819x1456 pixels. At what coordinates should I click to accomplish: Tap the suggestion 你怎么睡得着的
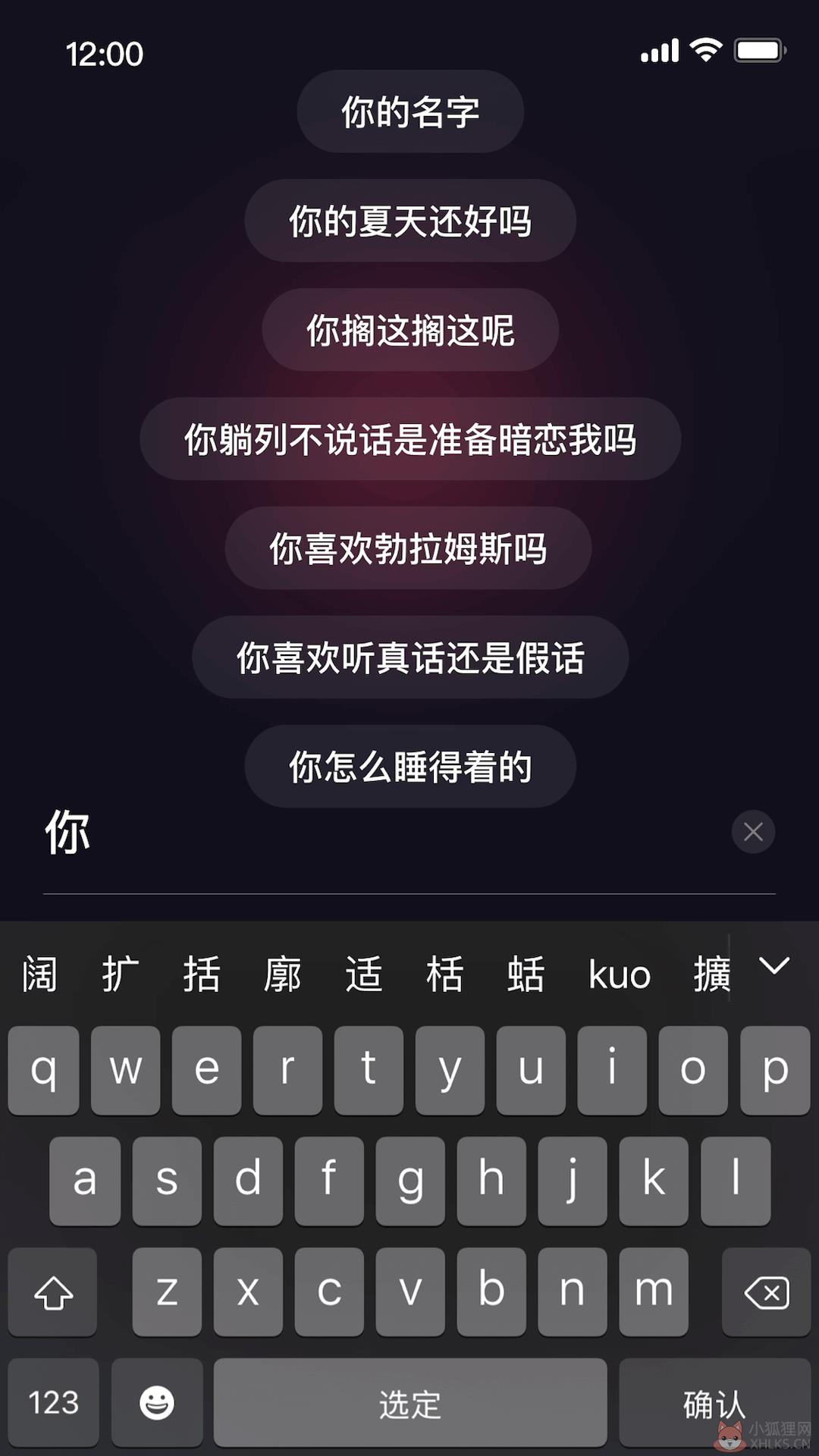[410, 767]
